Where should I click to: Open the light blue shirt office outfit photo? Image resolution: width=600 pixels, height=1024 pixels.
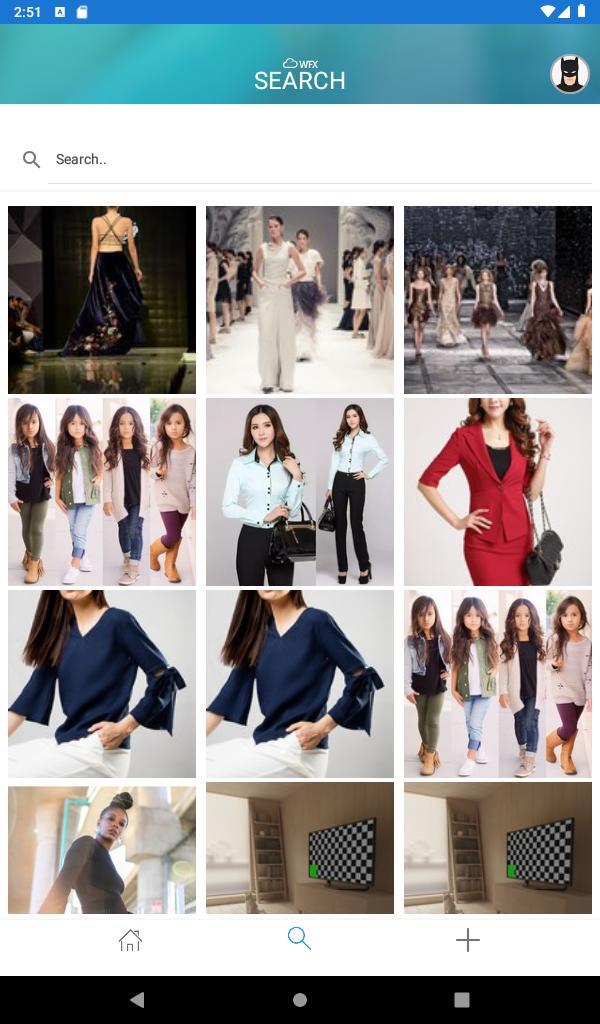click(x=300, y=492)
